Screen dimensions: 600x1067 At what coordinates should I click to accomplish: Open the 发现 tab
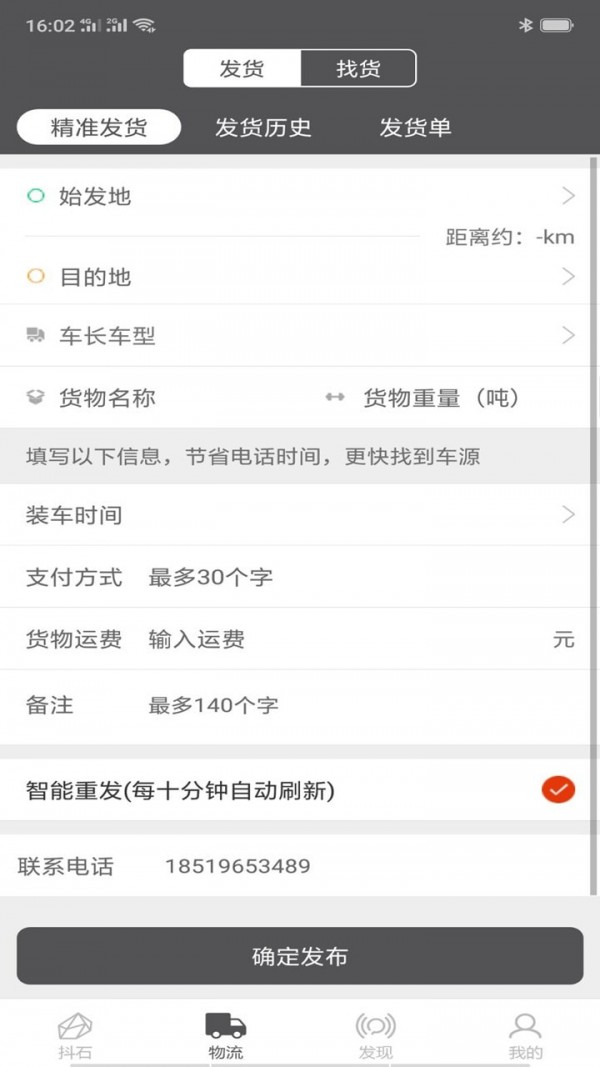[376, 1036]
